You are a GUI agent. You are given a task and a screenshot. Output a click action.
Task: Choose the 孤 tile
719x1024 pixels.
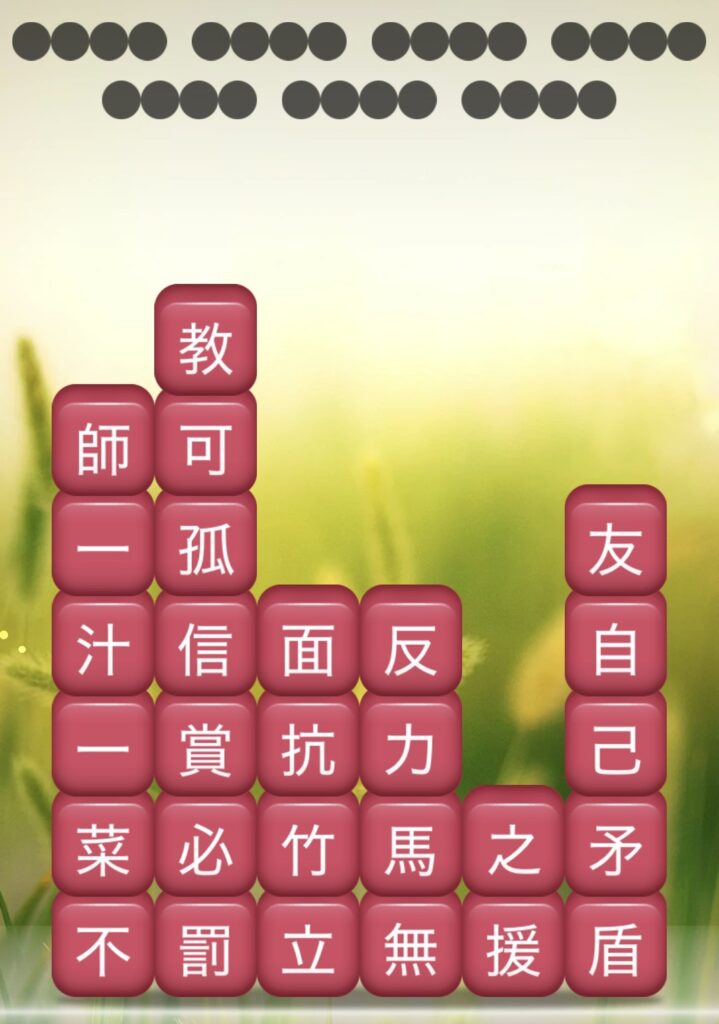[x=206, y=549]
